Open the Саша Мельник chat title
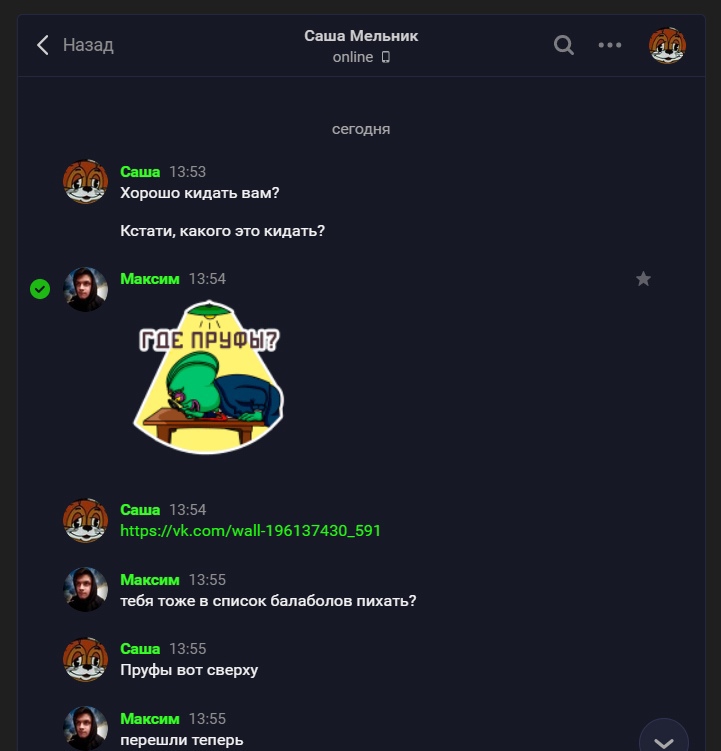This screenshot has width=721, height=751. pyautogui.click(x=361, y=36)
